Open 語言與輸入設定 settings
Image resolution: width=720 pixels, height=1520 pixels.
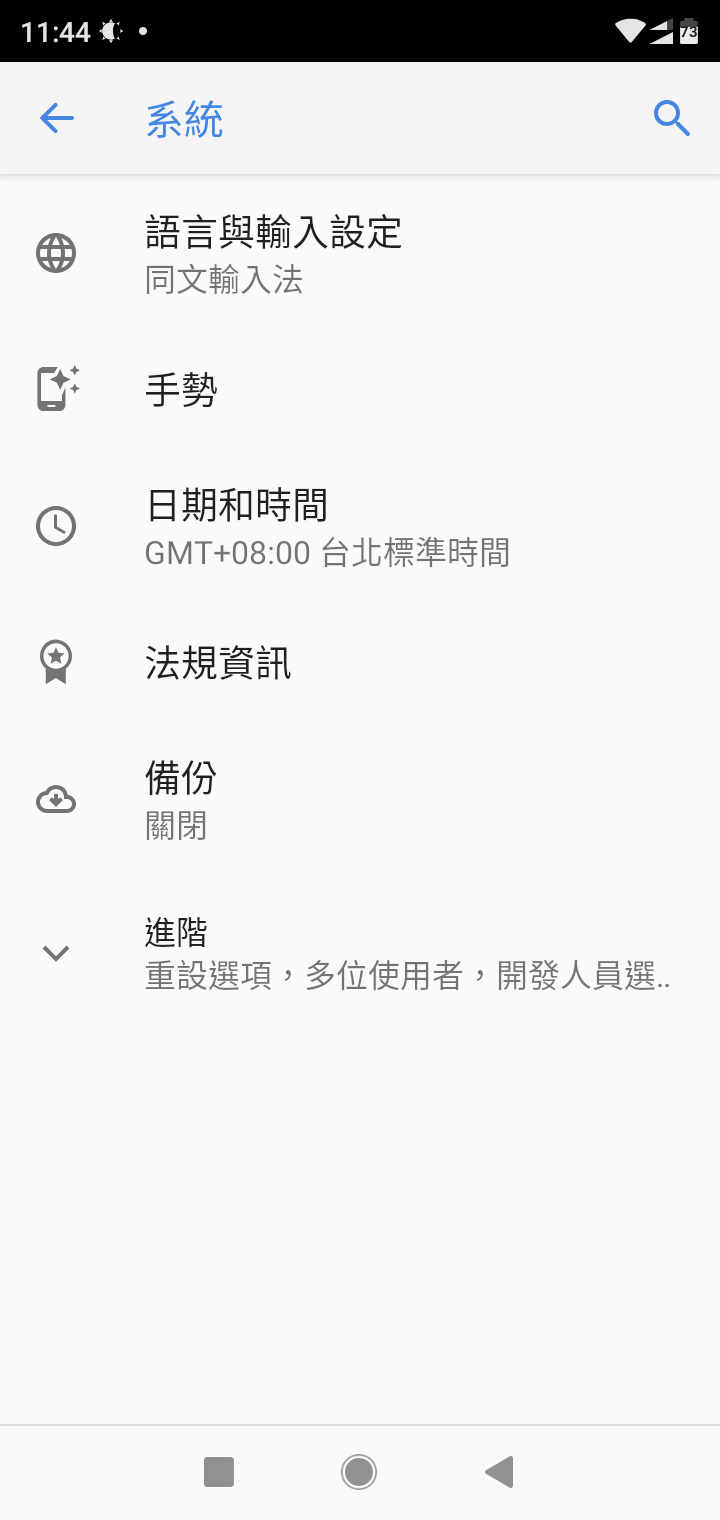[360, 254]
